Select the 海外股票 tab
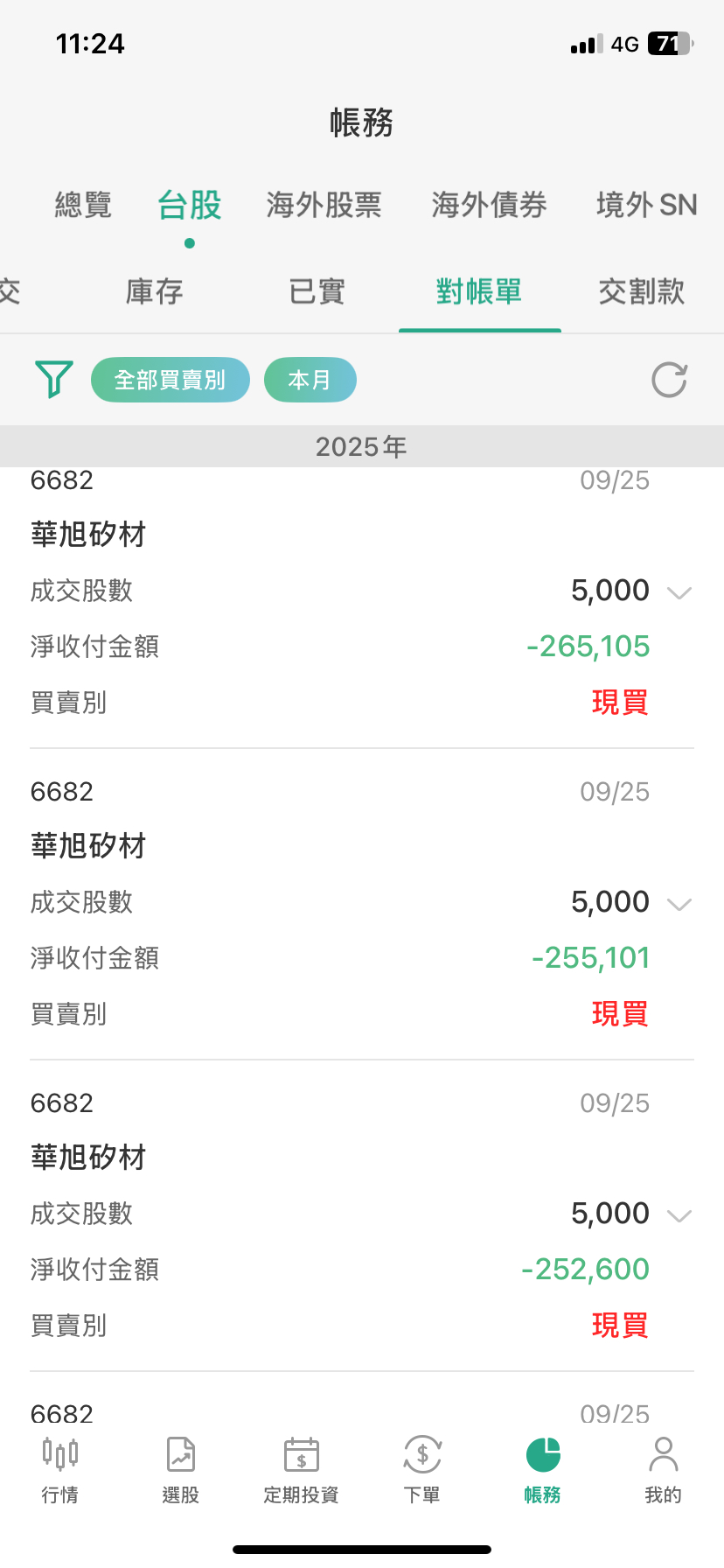724x1568 pixels. pyautogui.click(x=324, y=205)
